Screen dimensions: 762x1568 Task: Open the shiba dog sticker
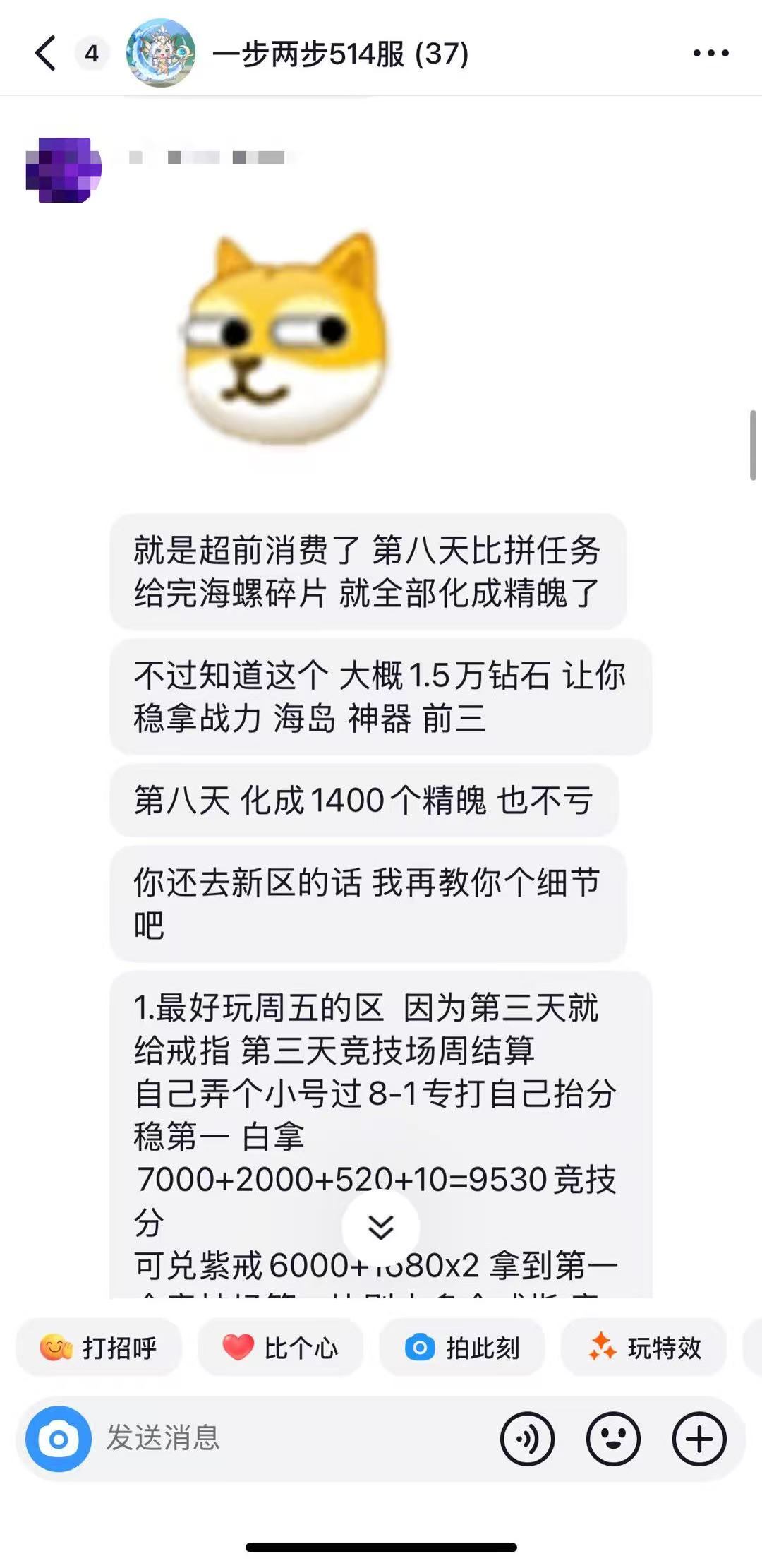pos(286,339)
